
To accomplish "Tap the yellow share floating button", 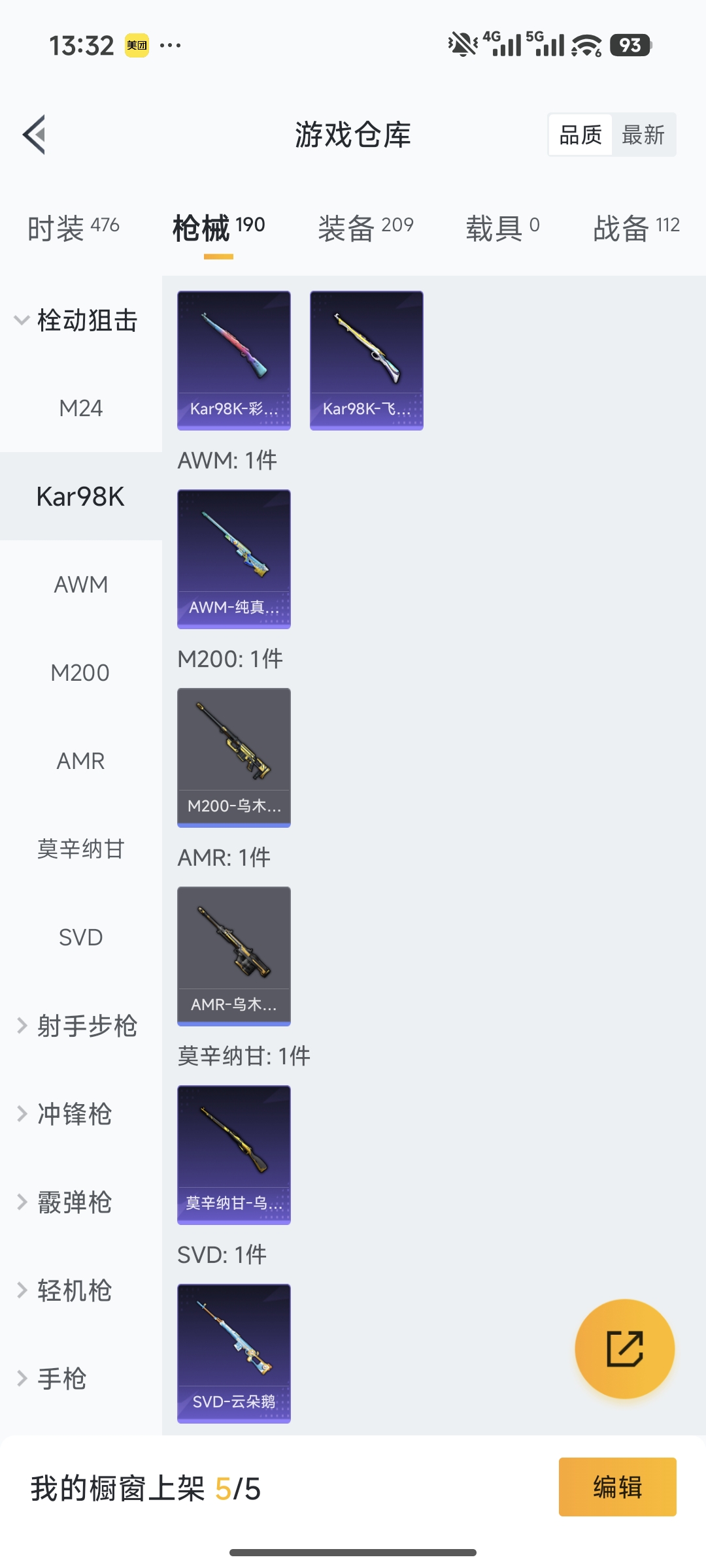I will 625,1347.
